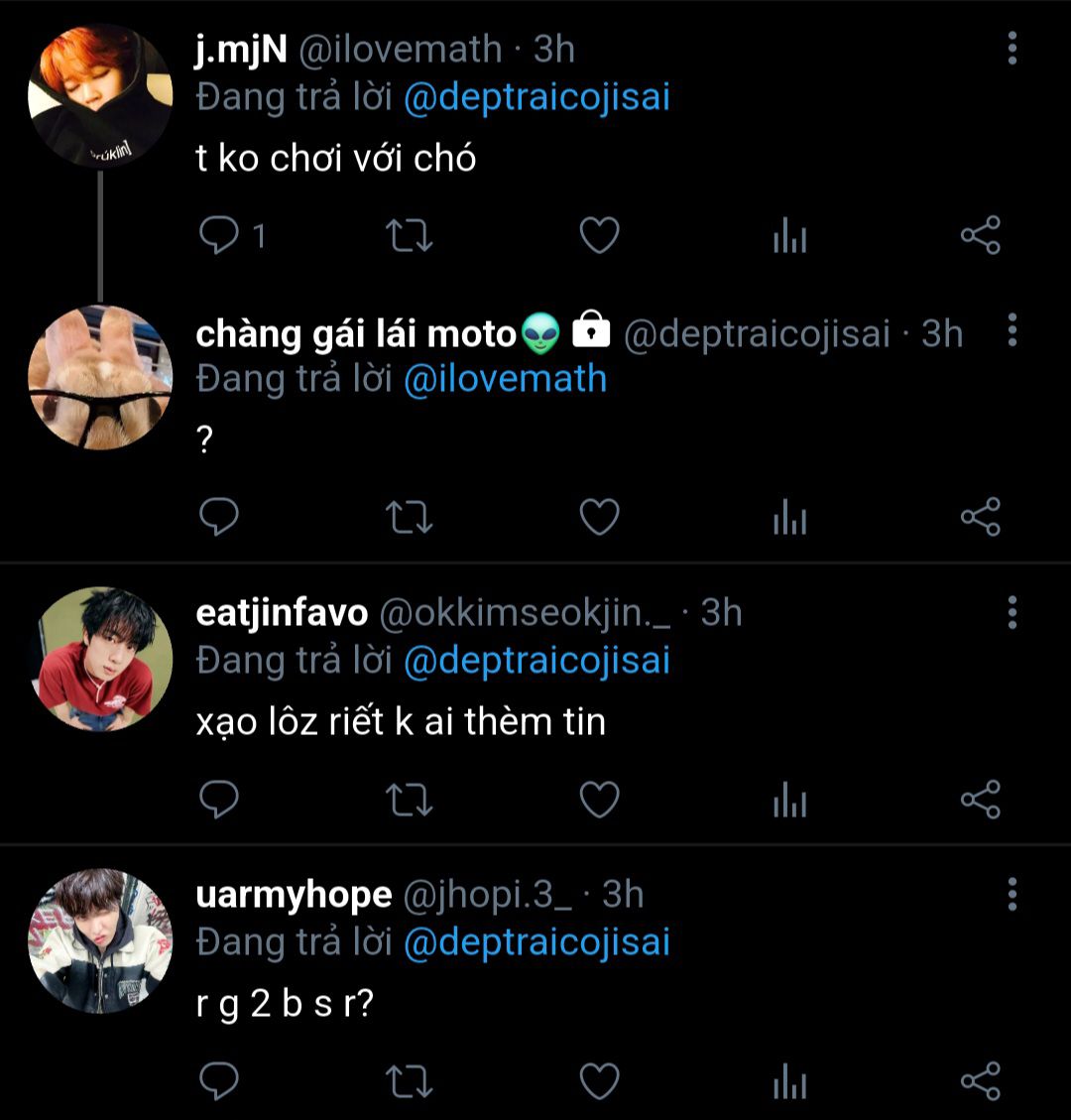Open the overflow menu on eatjinfavo's tweet
1071x1120 pixels.
click(x=1011, y=612)
